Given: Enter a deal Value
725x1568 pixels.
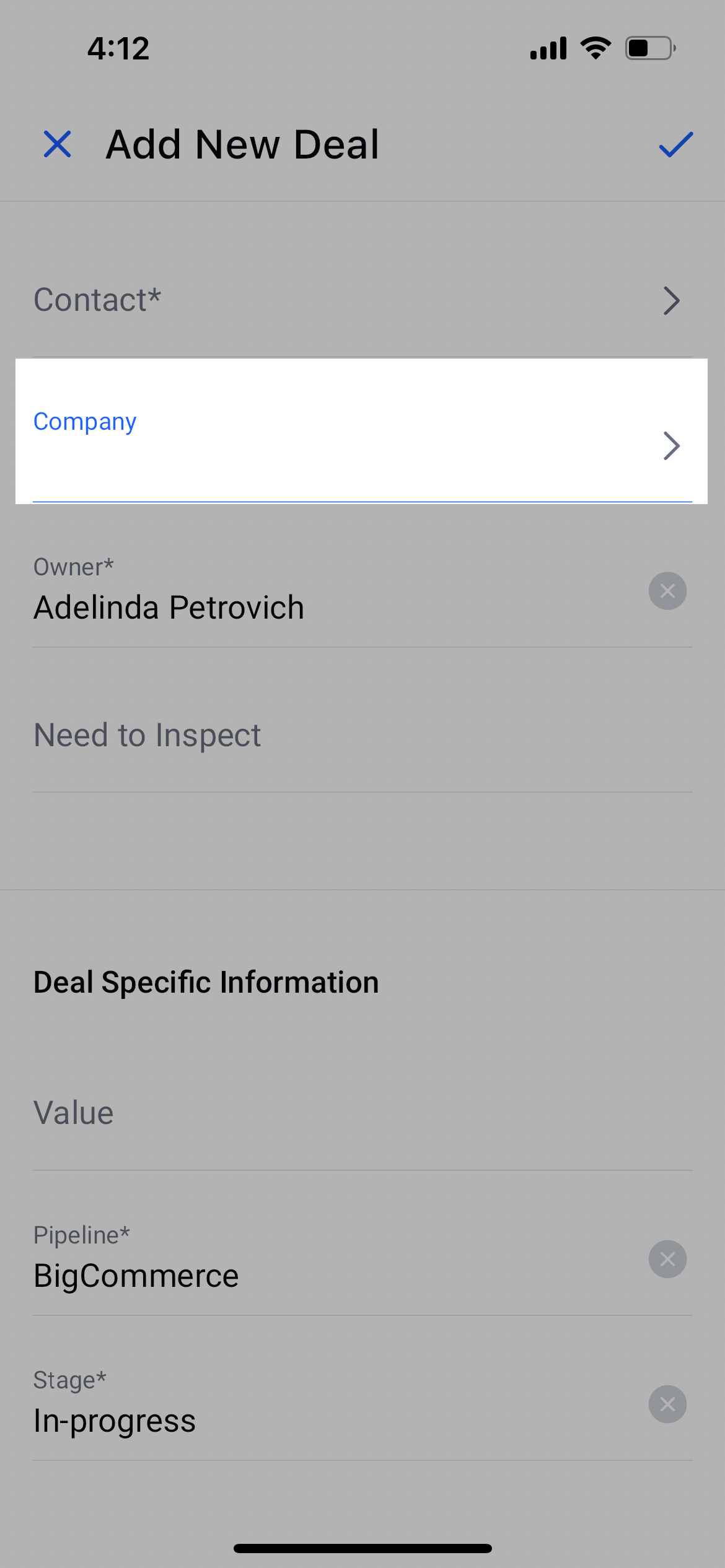Looking at the screenshot, I should pos(362,1113).
